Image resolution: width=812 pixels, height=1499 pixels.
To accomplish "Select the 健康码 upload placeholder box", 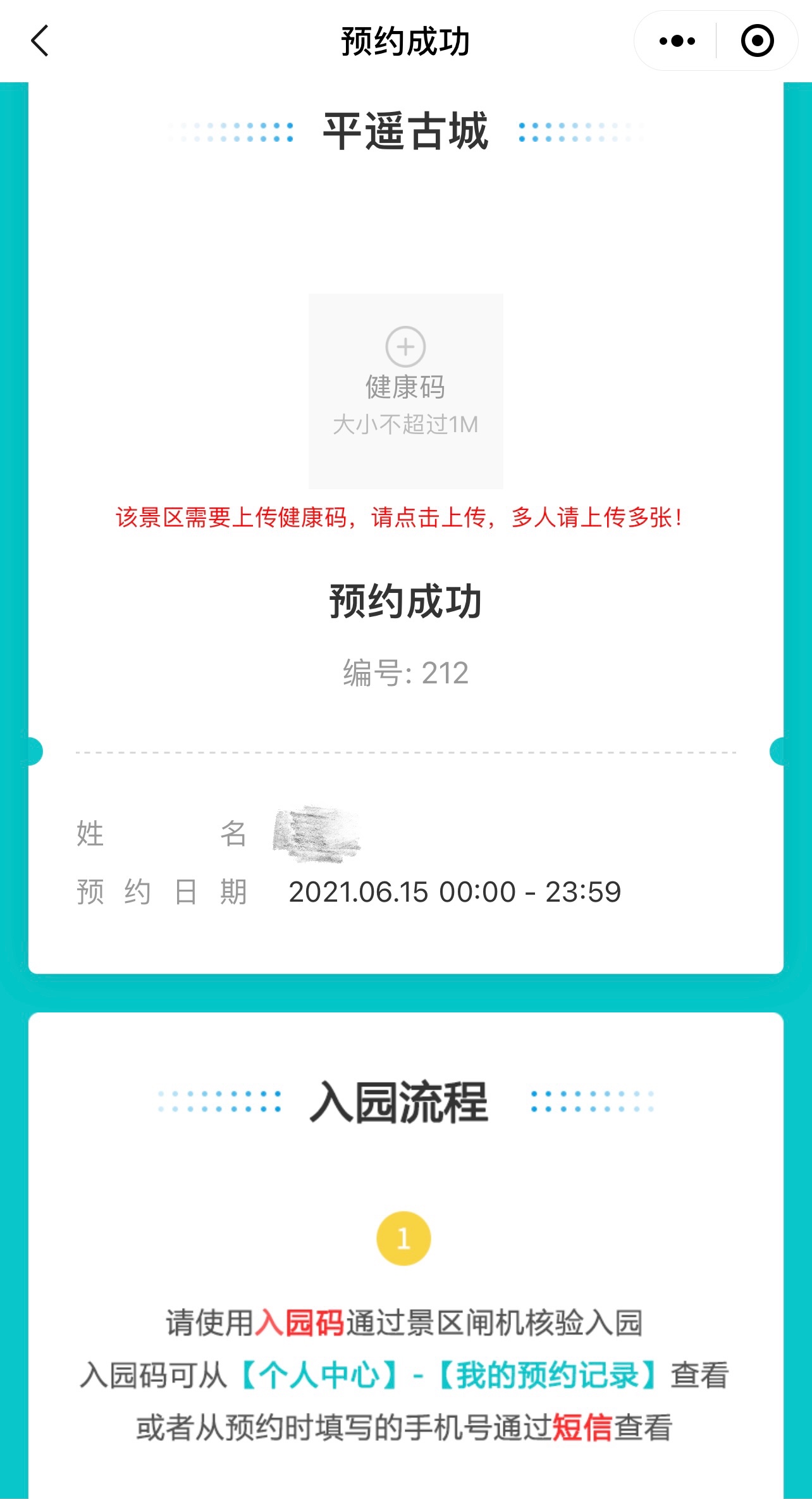I will pyautogui.click(x=405, y=391).
